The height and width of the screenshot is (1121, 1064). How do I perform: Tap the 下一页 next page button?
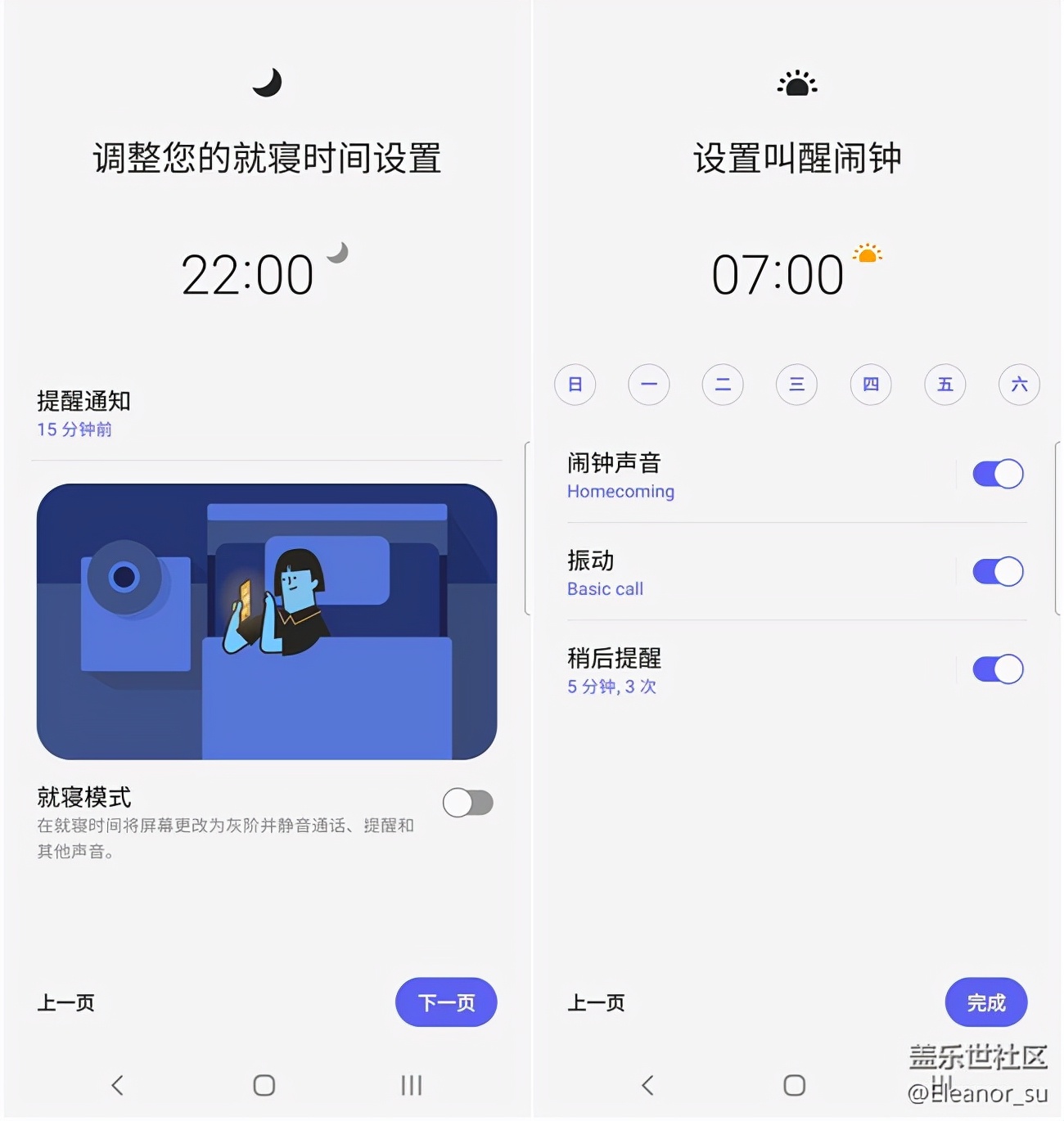coord(446,1002)
